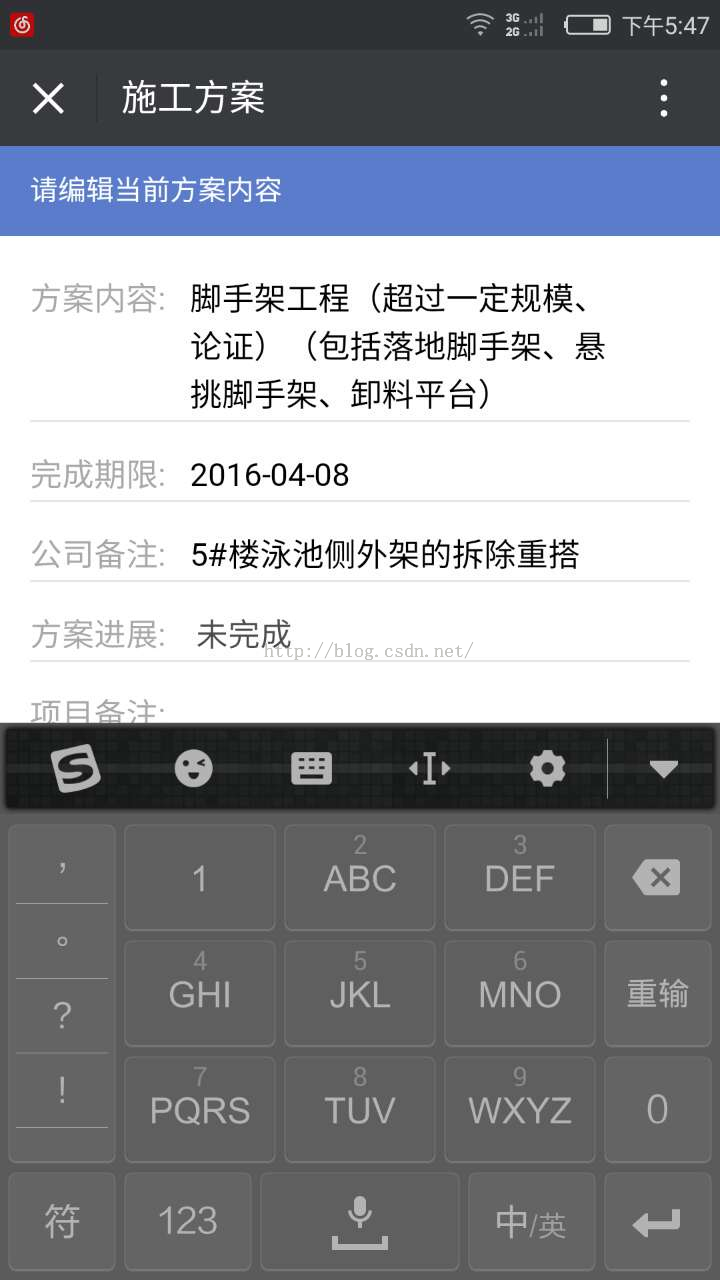Open keyboard settings gear
The width and height of the screenshot is (720, 1280).
[x=547, y=769]
